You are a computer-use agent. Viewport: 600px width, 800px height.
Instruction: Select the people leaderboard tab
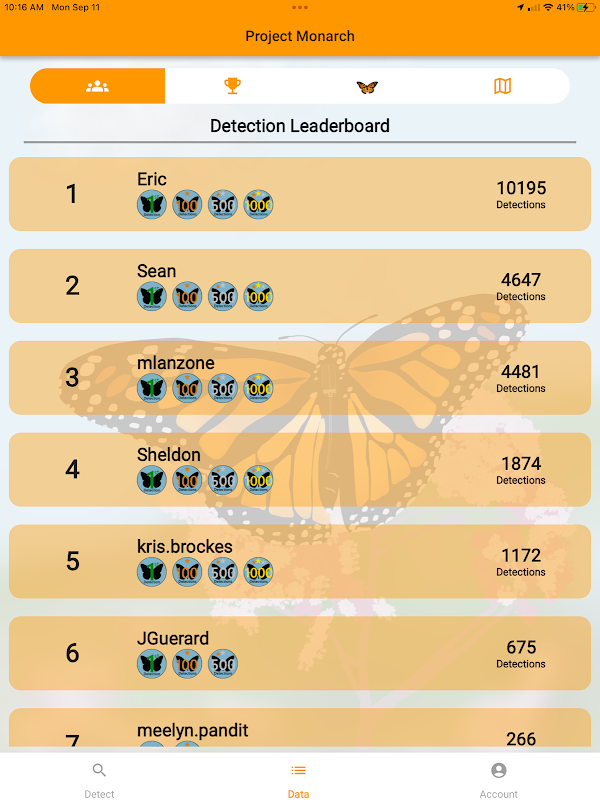[x=97, y=86]
